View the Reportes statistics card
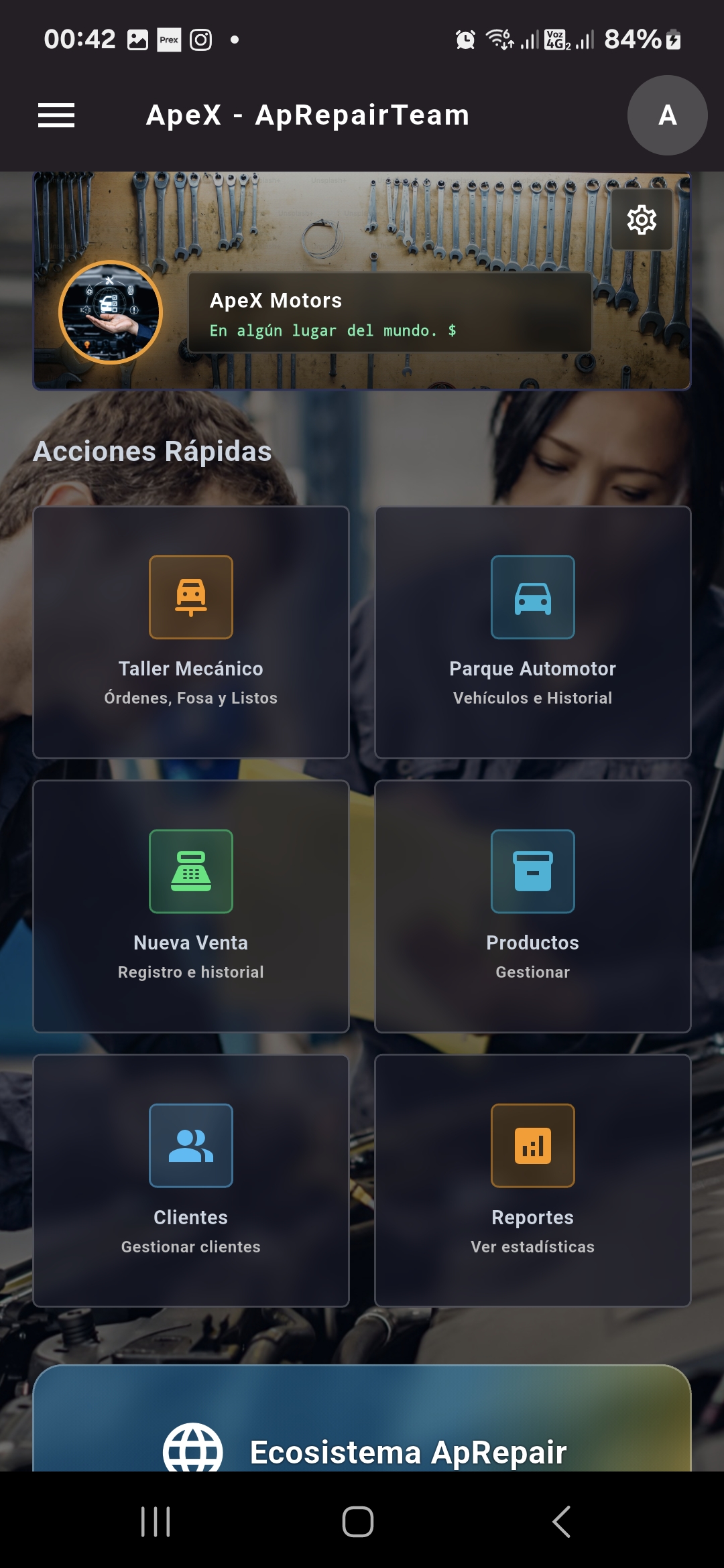Screen dimensions: 724x1568 click(x=533, y=1181)
